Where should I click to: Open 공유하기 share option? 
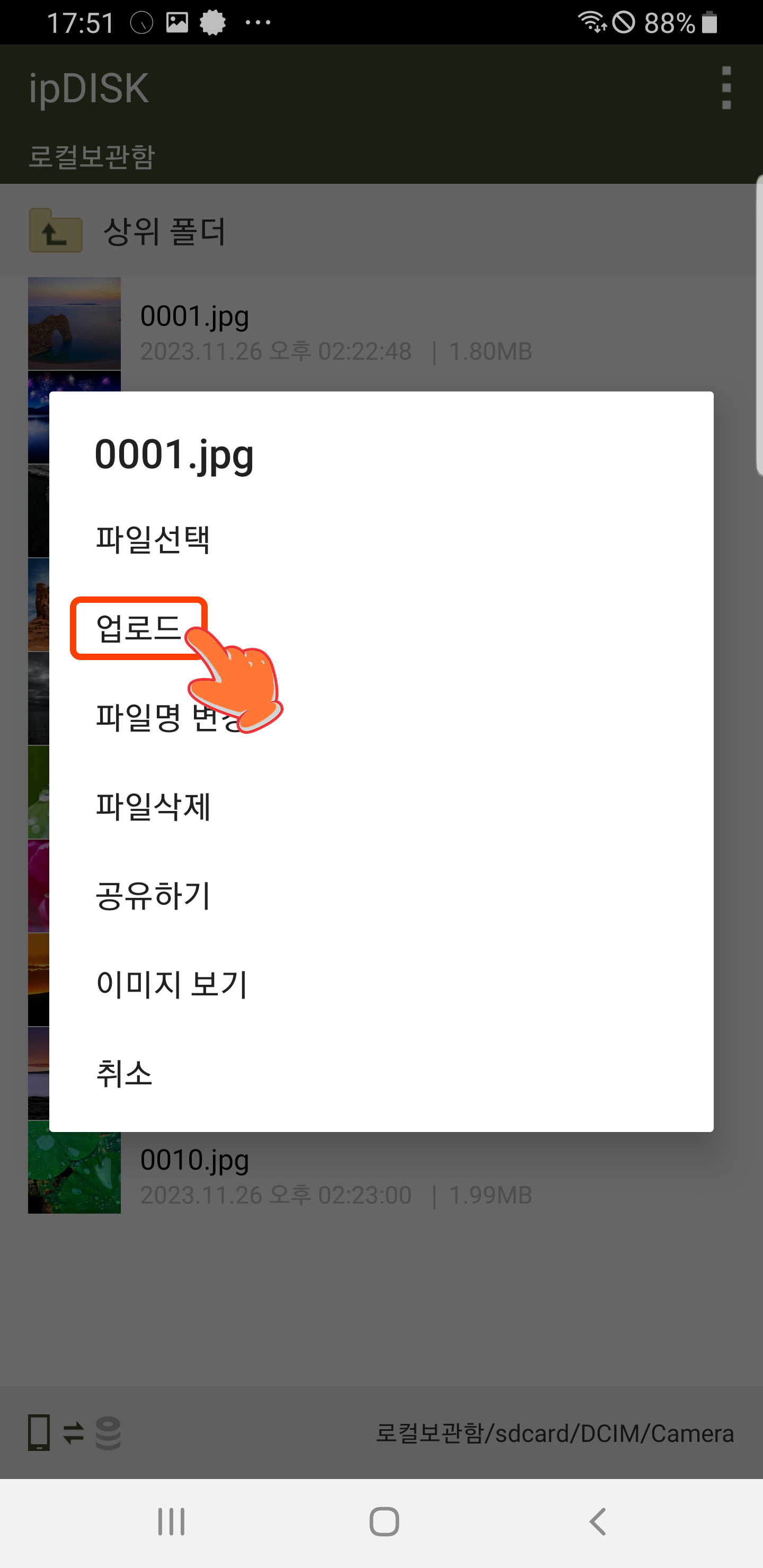(x=381, y=895)
